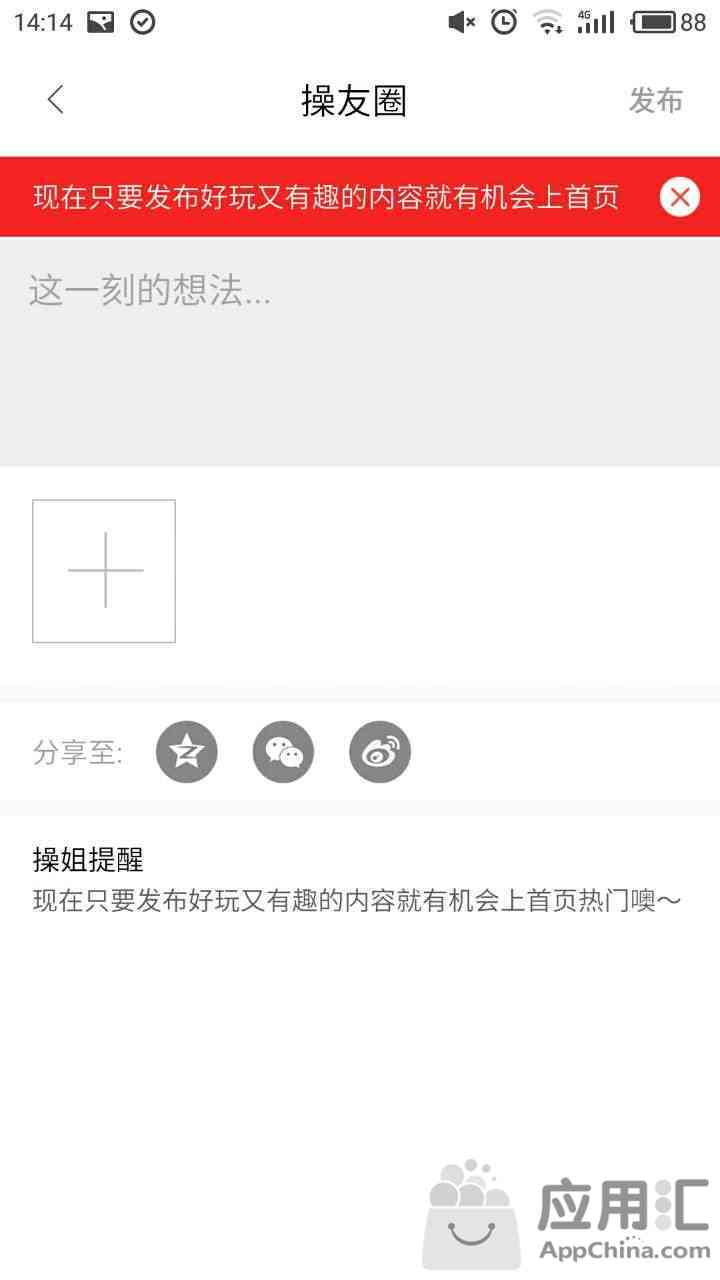Tap 发布 to publish the post
Image resolution: width=720 pixels, height=1280 pixels.
tap(655, 100)
